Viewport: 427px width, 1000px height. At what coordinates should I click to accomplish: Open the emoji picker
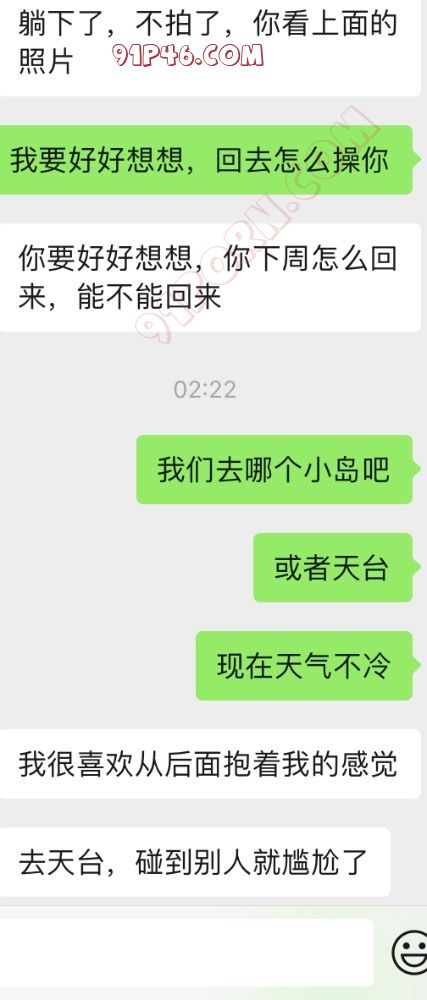pos(411,953)
